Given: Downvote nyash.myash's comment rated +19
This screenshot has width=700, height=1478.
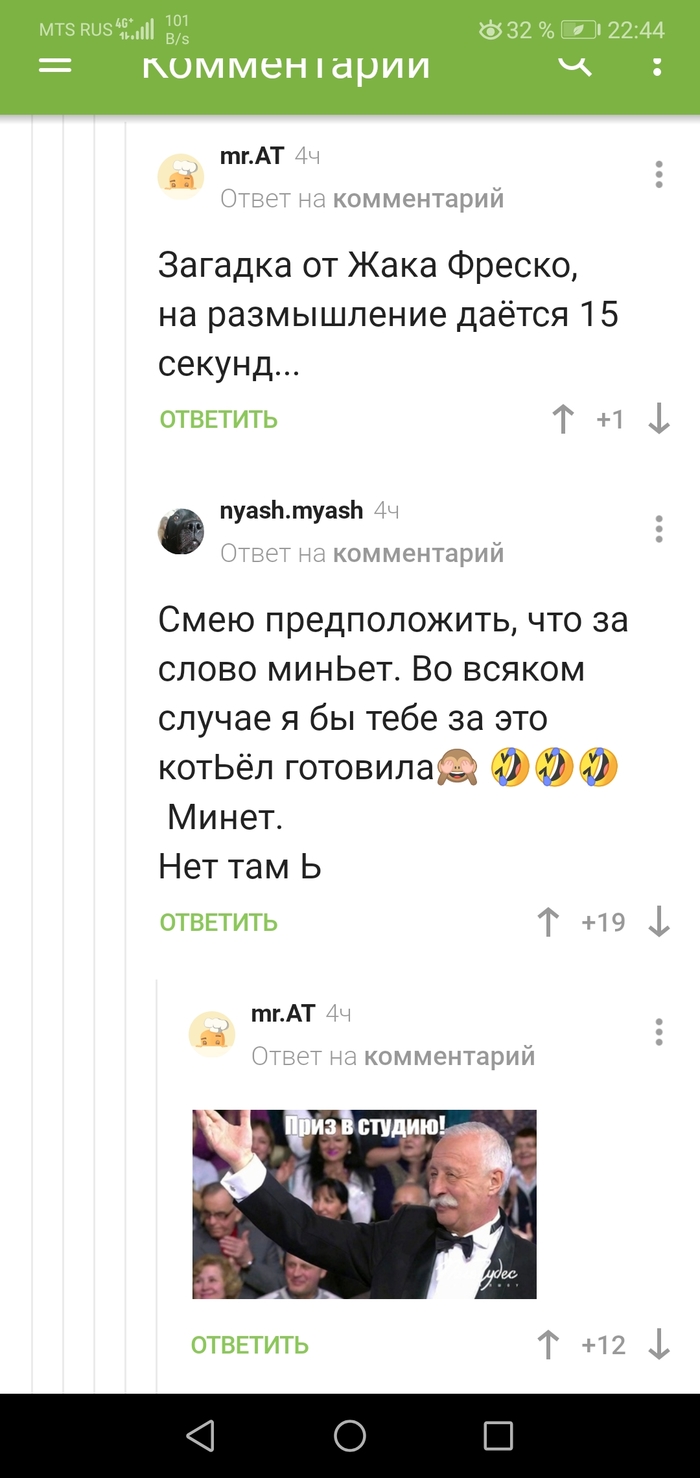Looking at the screenshot, I should click(x=658, y=922).
